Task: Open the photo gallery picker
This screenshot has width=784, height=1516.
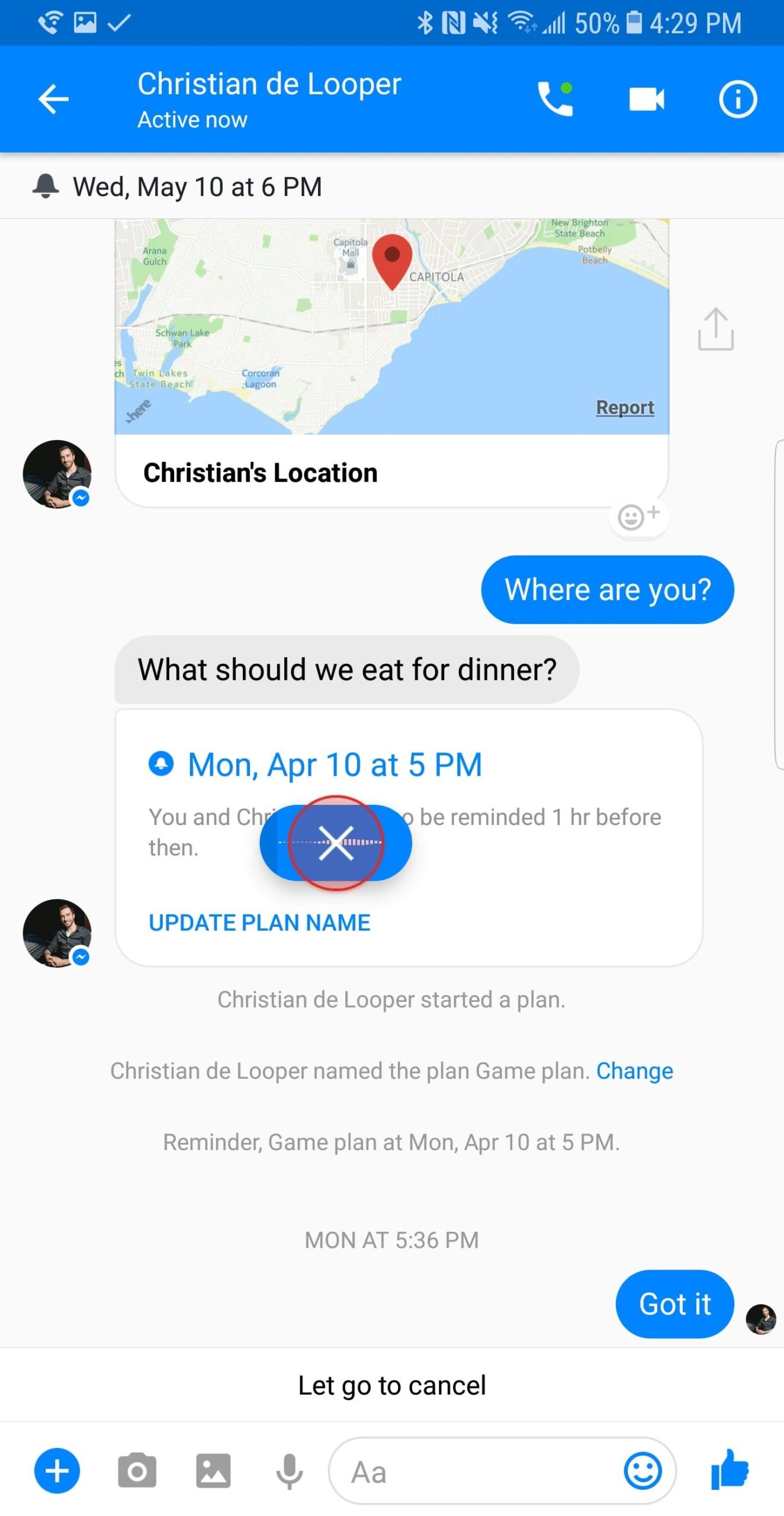Action: tap(213, 1471)
